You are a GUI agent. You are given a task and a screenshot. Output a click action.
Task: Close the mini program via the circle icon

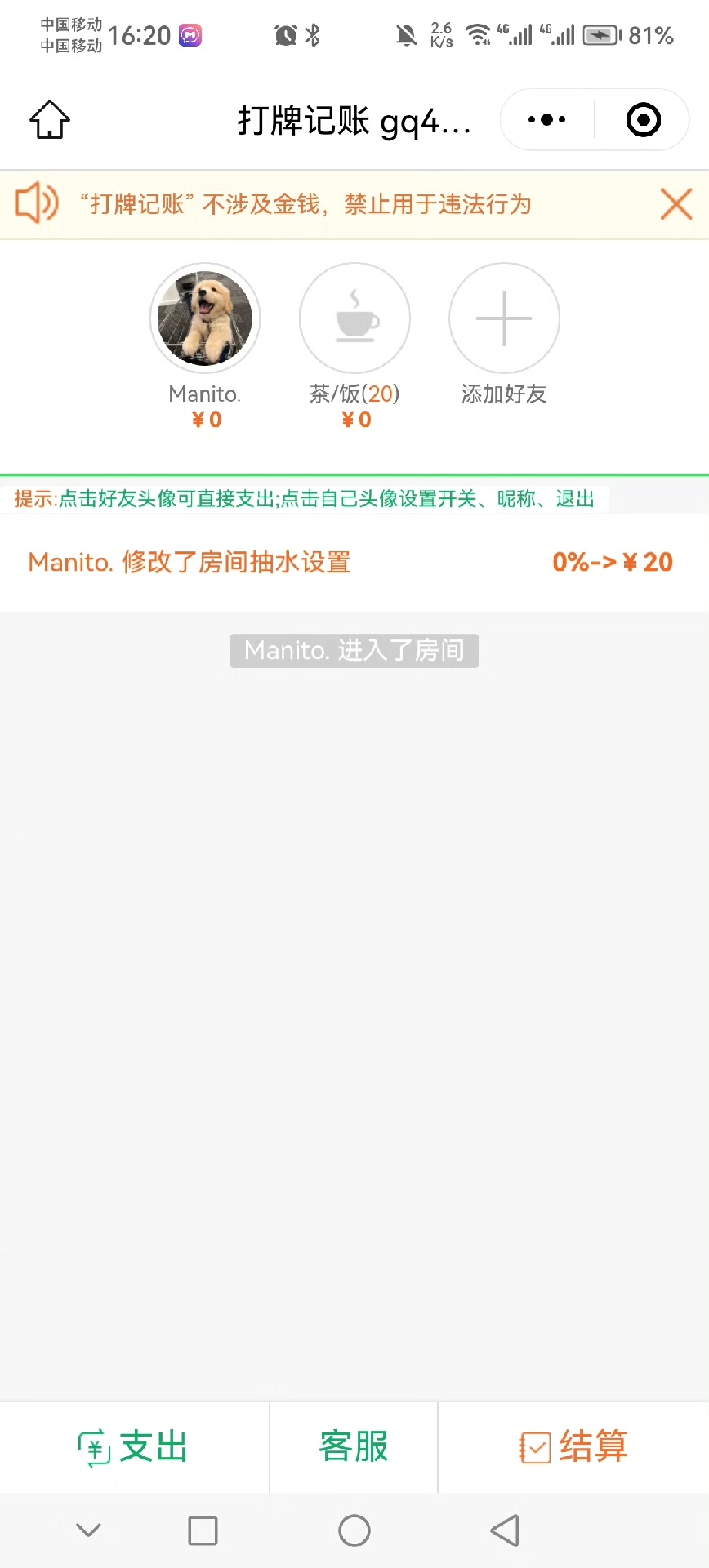(x=643, y=120)
